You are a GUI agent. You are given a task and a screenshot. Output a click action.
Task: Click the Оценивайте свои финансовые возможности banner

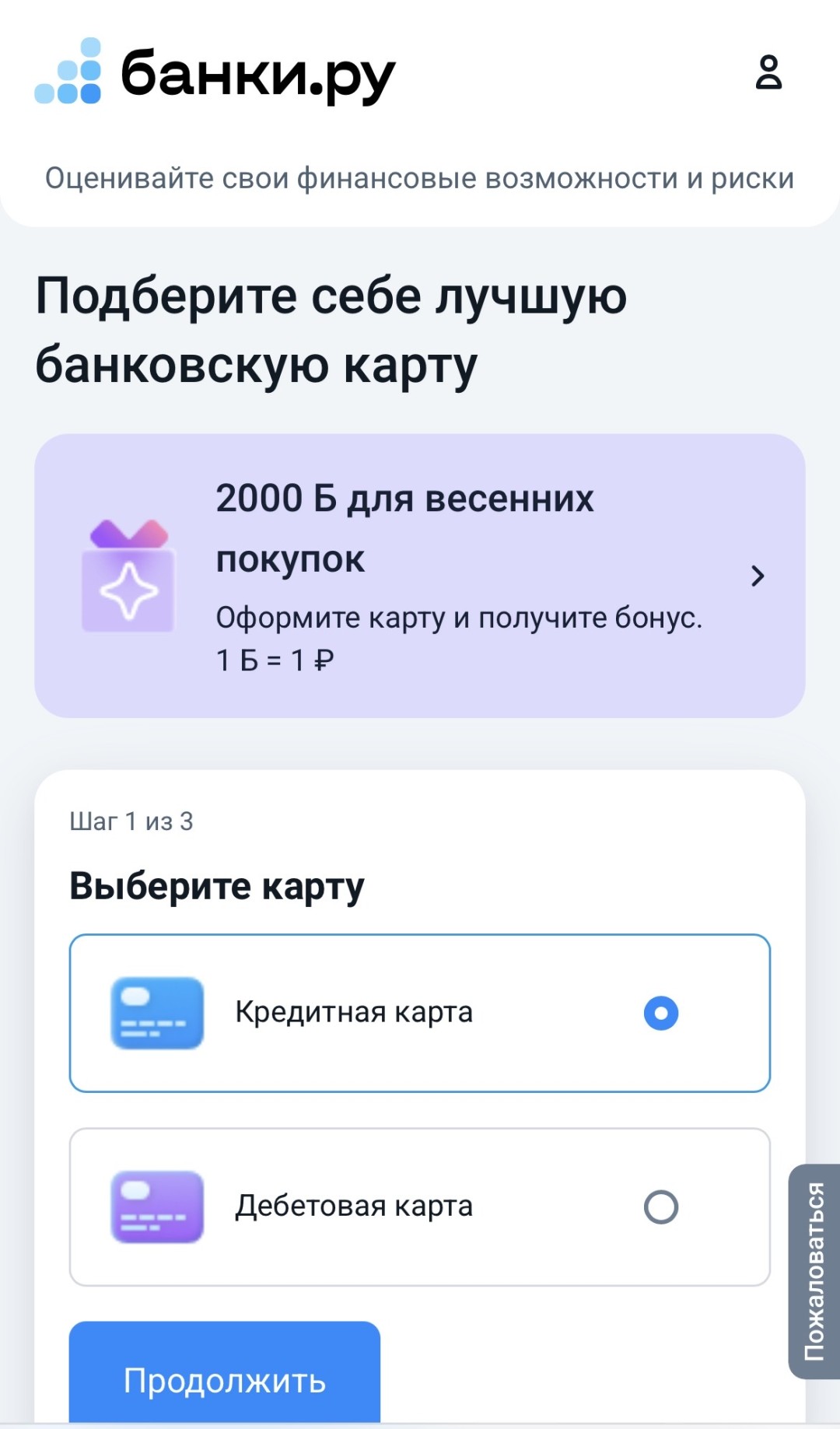(x=420, y=177)
